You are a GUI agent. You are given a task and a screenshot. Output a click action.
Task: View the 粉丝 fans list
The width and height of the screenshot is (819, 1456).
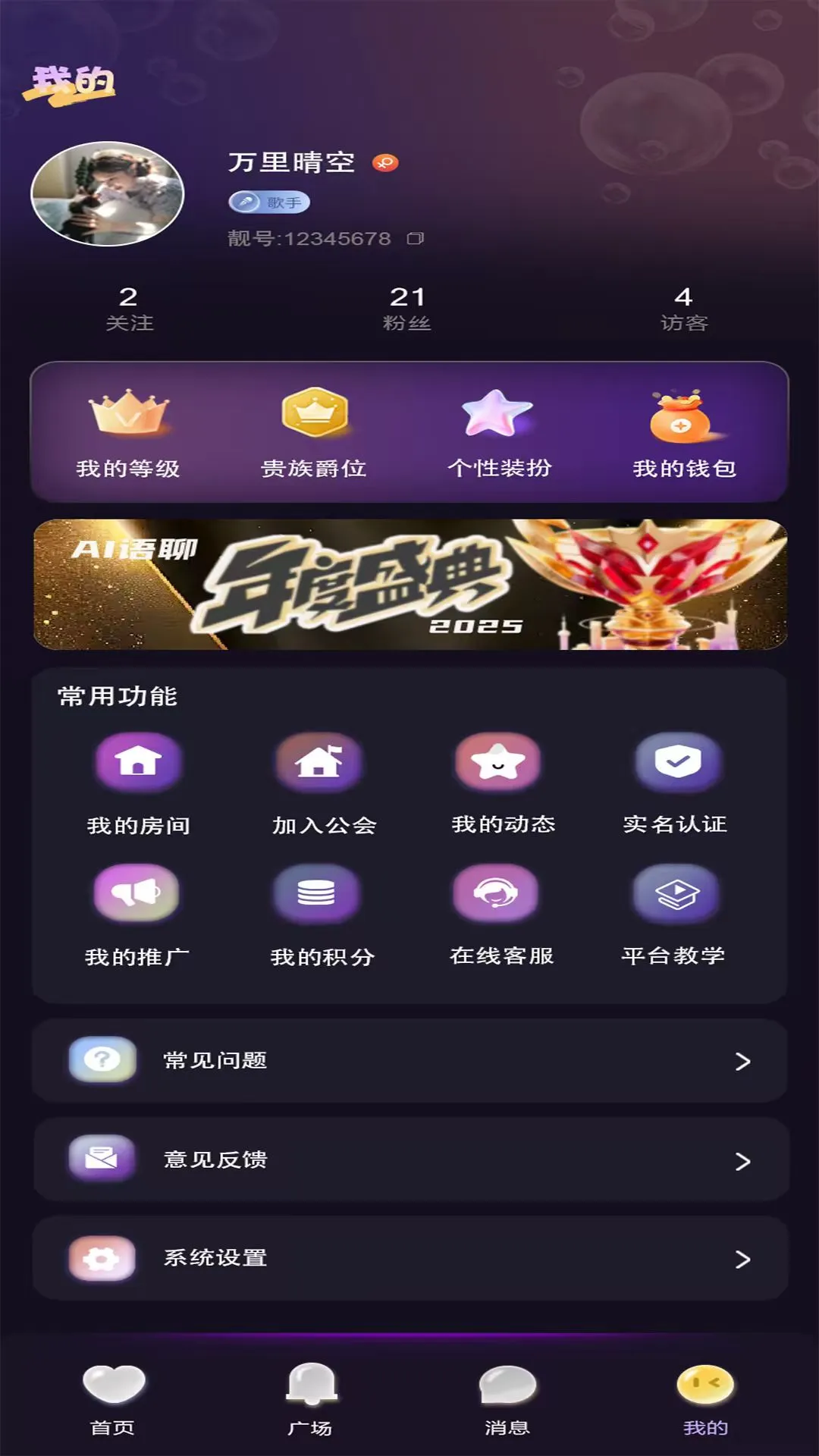pos(407,309)
